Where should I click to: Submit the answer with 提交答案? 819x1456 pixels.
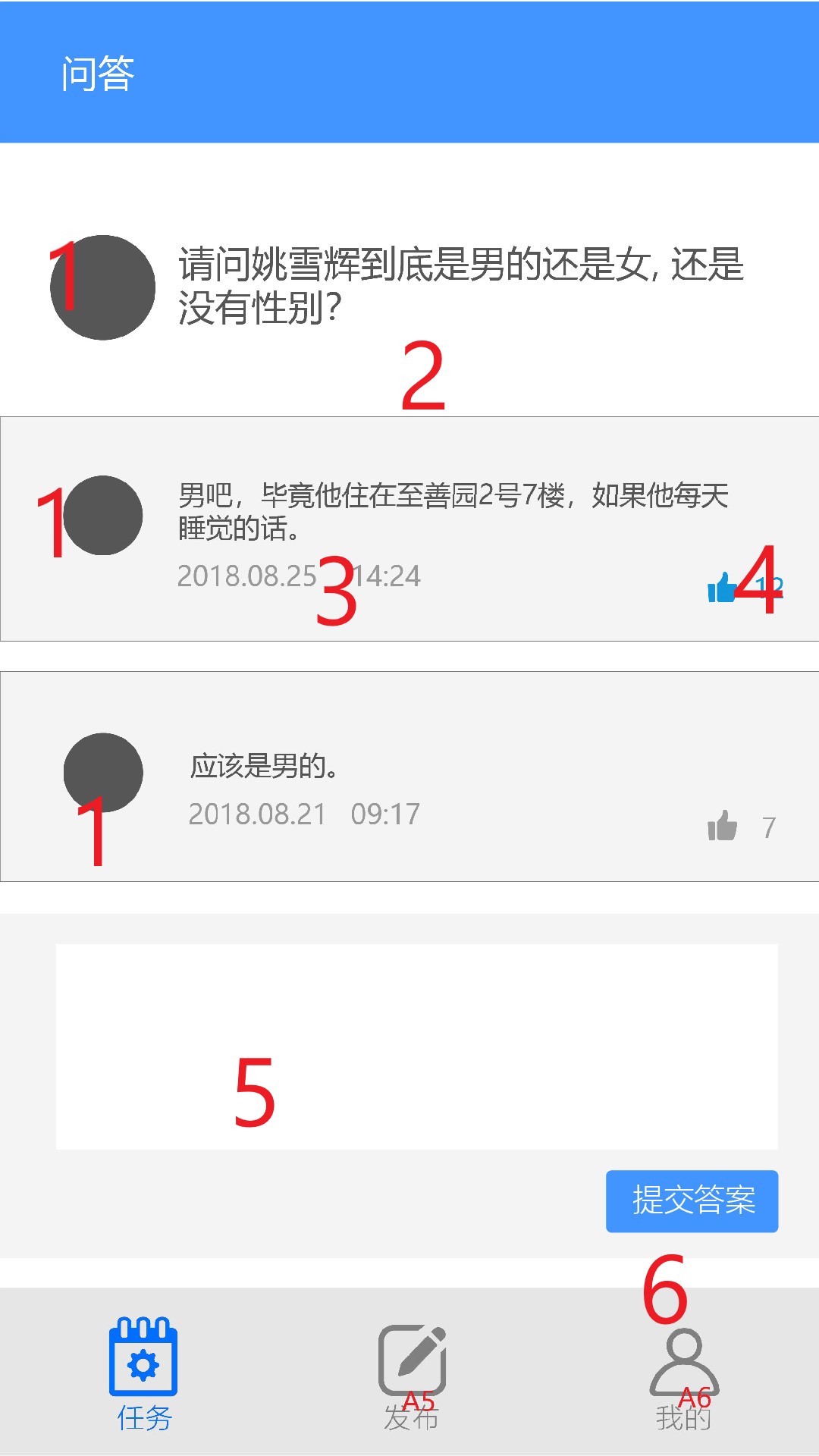pyautogui.click(x=692, y=1201)
